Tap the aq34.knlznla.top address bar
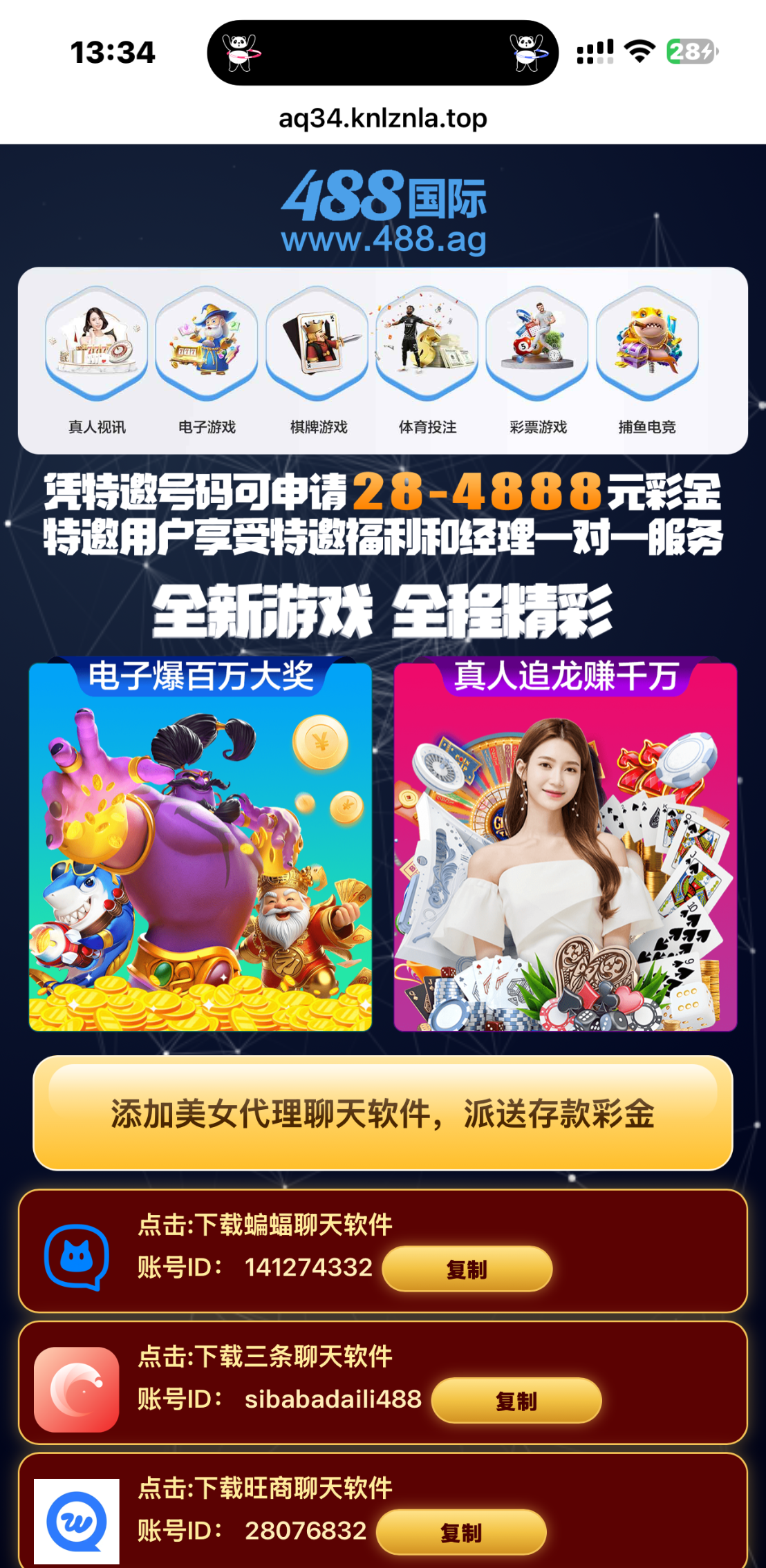This screenshot has height=1568, width=766. pyautogui.click(x=382, y=118)
